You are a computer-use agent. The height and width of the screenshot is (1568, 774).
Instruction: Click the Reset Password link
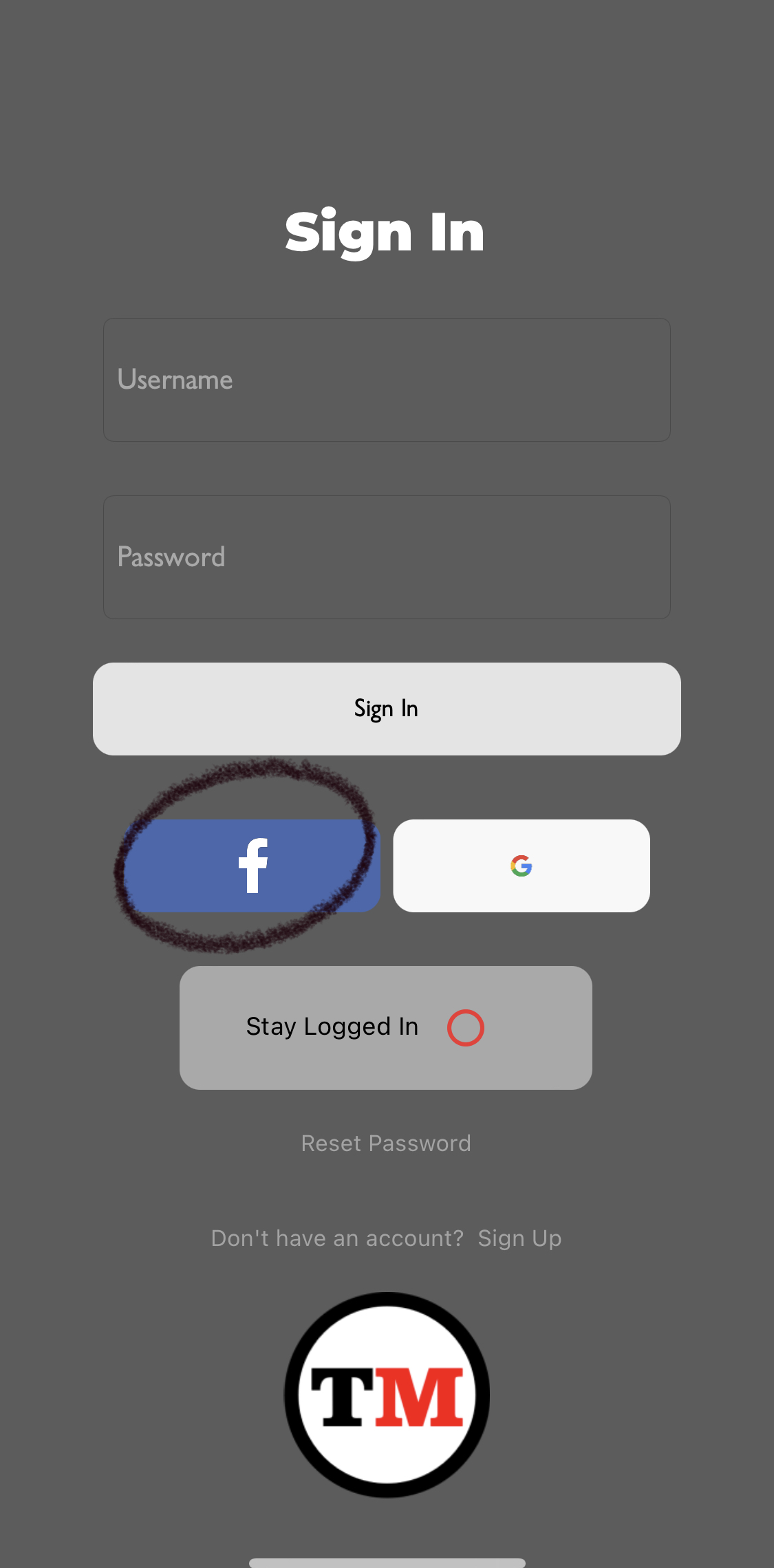coord(385,1143)
